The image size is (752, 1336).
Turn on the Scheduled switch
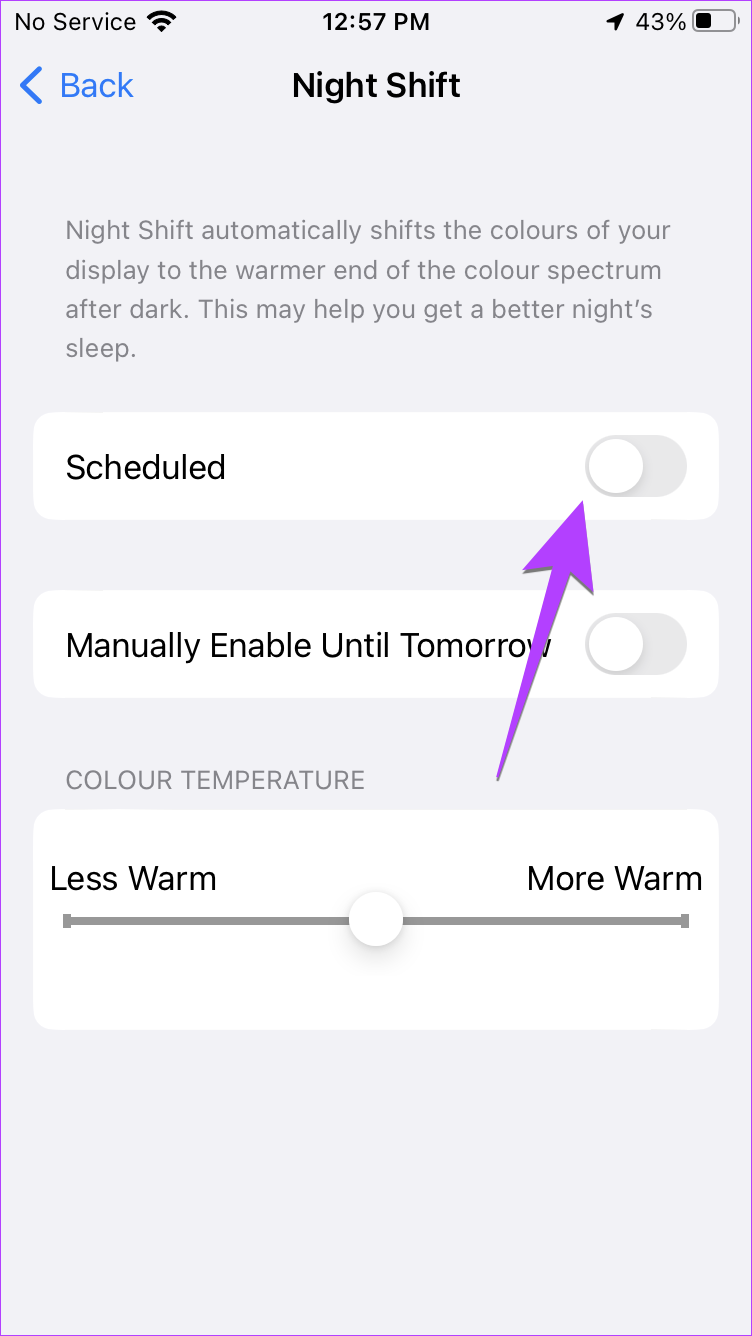[636, 466]
